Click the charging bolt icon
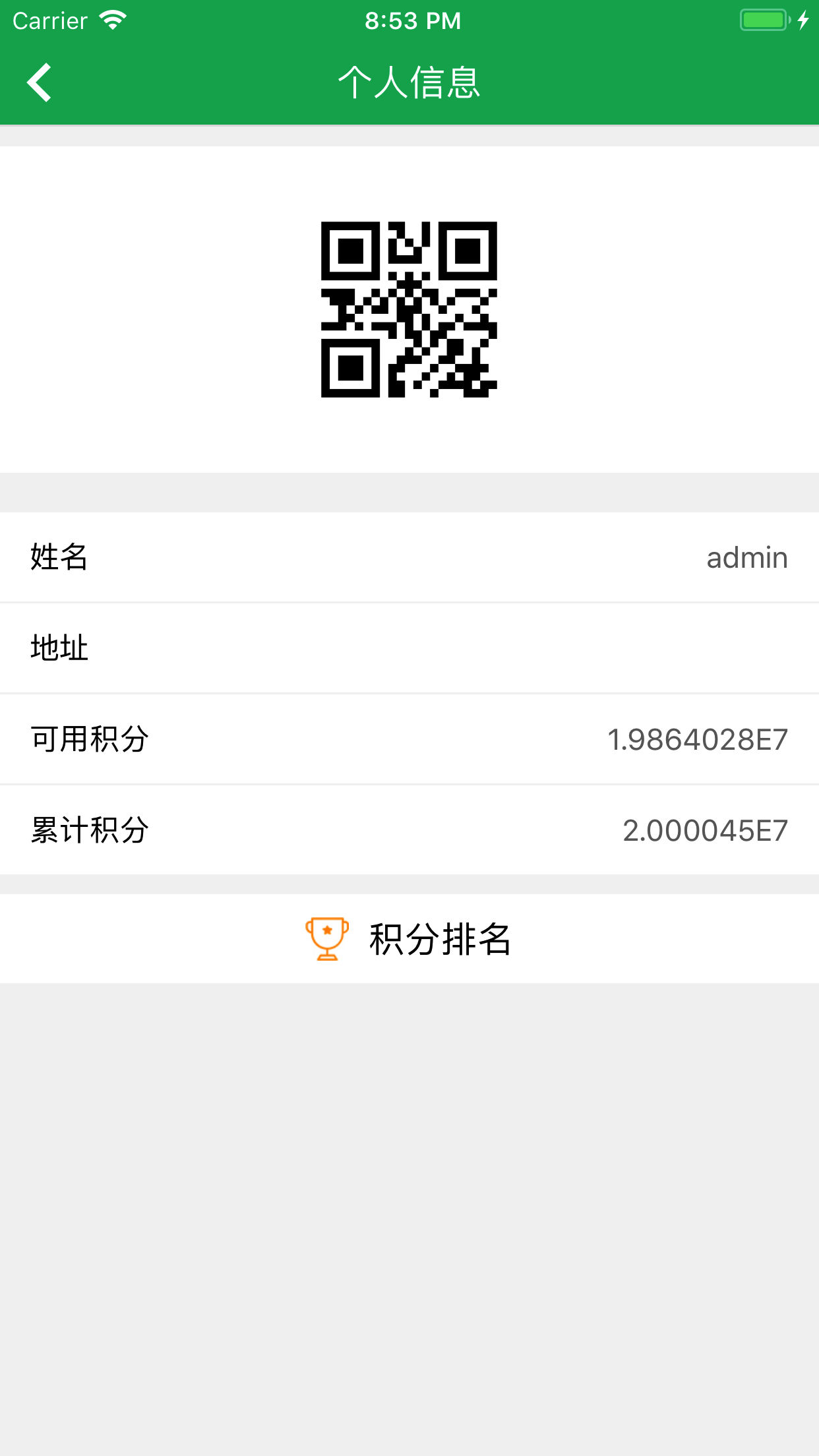Image resolution: width=819 pixels, height=1456 pixels. [x=803, y=20]
